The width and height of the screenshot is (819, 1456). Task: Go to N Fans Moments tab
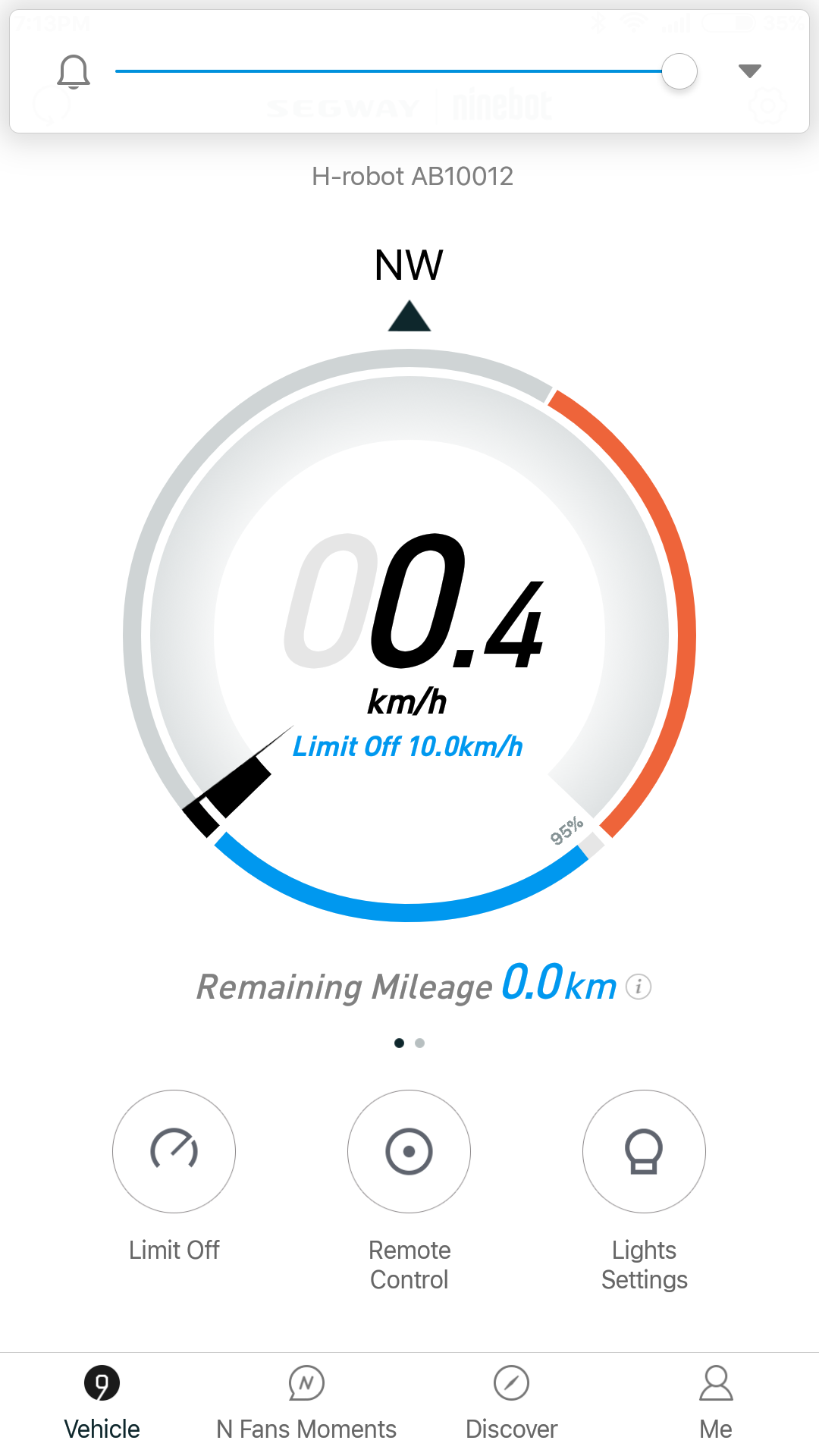pos(306,1403)
